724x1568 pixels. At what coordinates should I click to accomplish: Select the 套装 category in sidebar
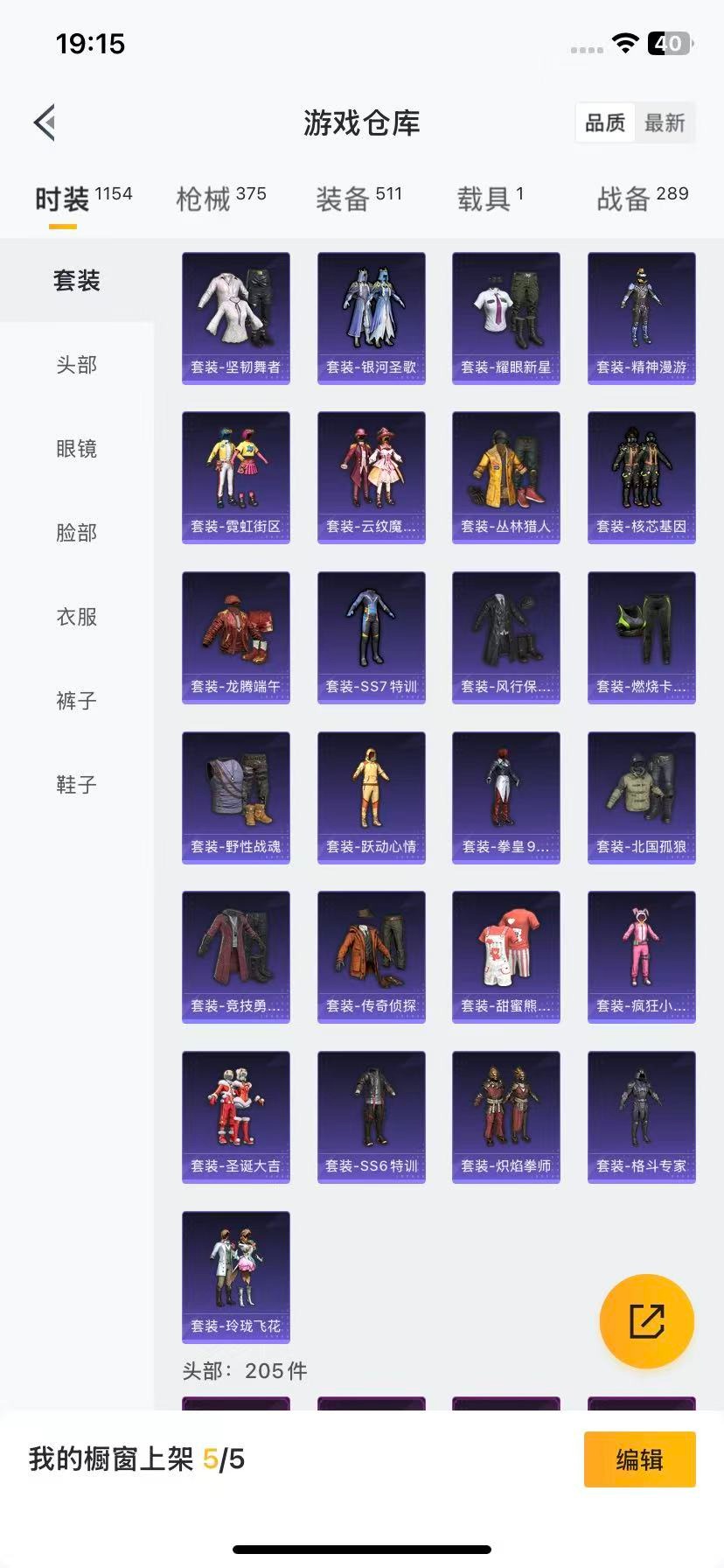73,280
